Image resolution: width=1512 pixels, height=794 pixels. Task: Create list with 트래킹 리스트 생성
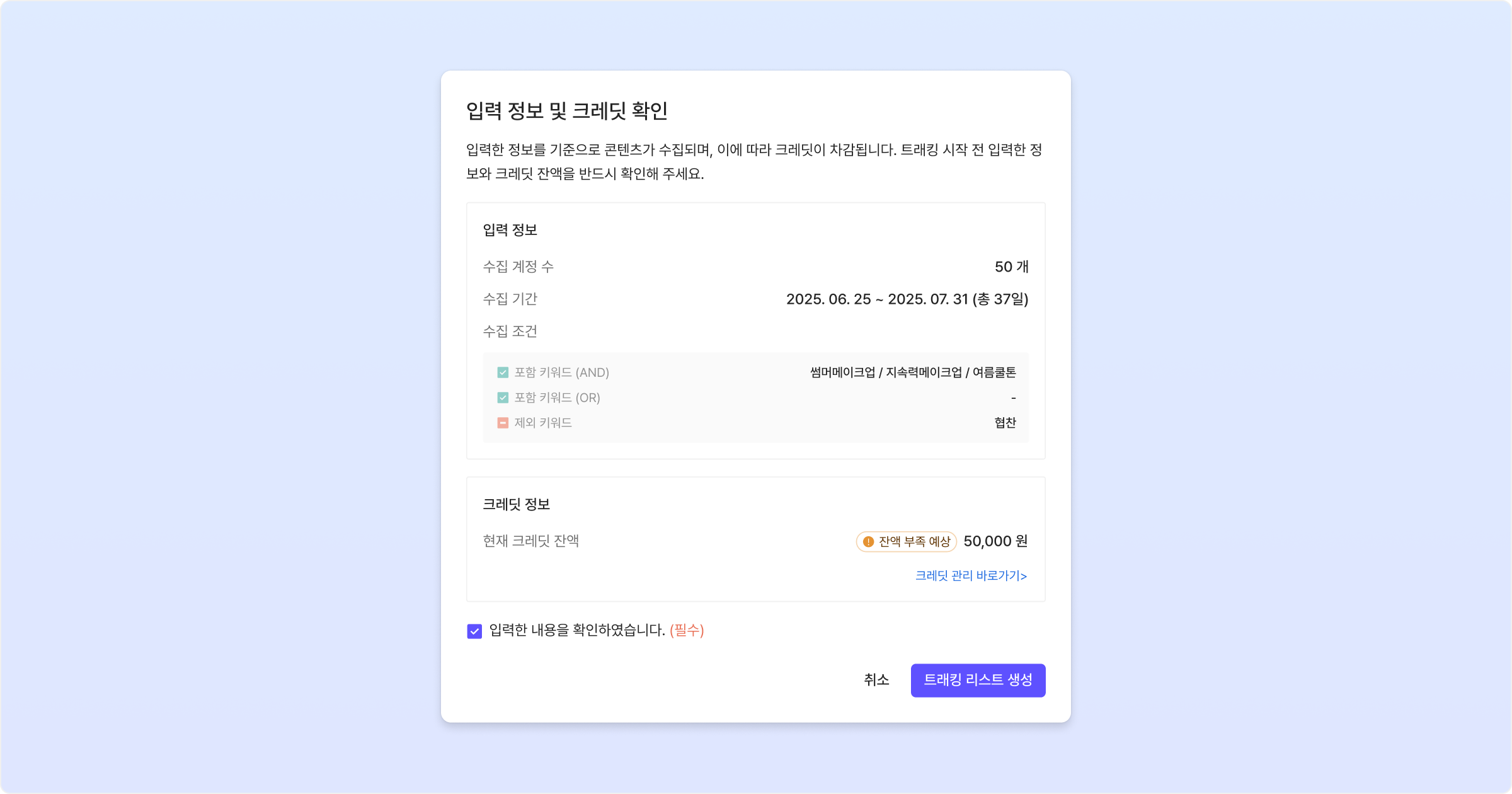tap(978, 680)
